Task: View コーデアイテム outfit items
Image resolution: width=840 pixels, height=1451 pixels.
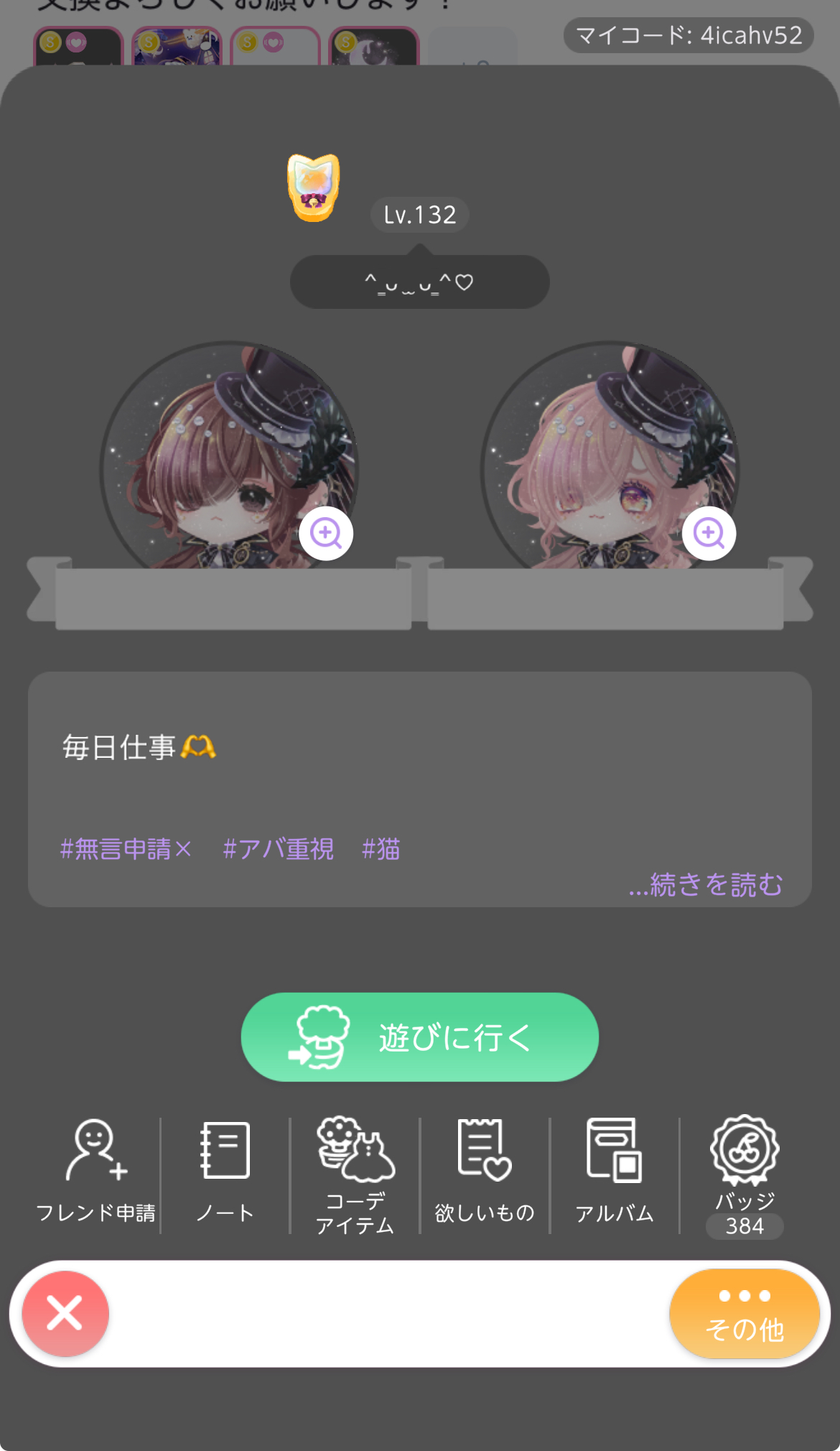Action: coord(355,1174)
